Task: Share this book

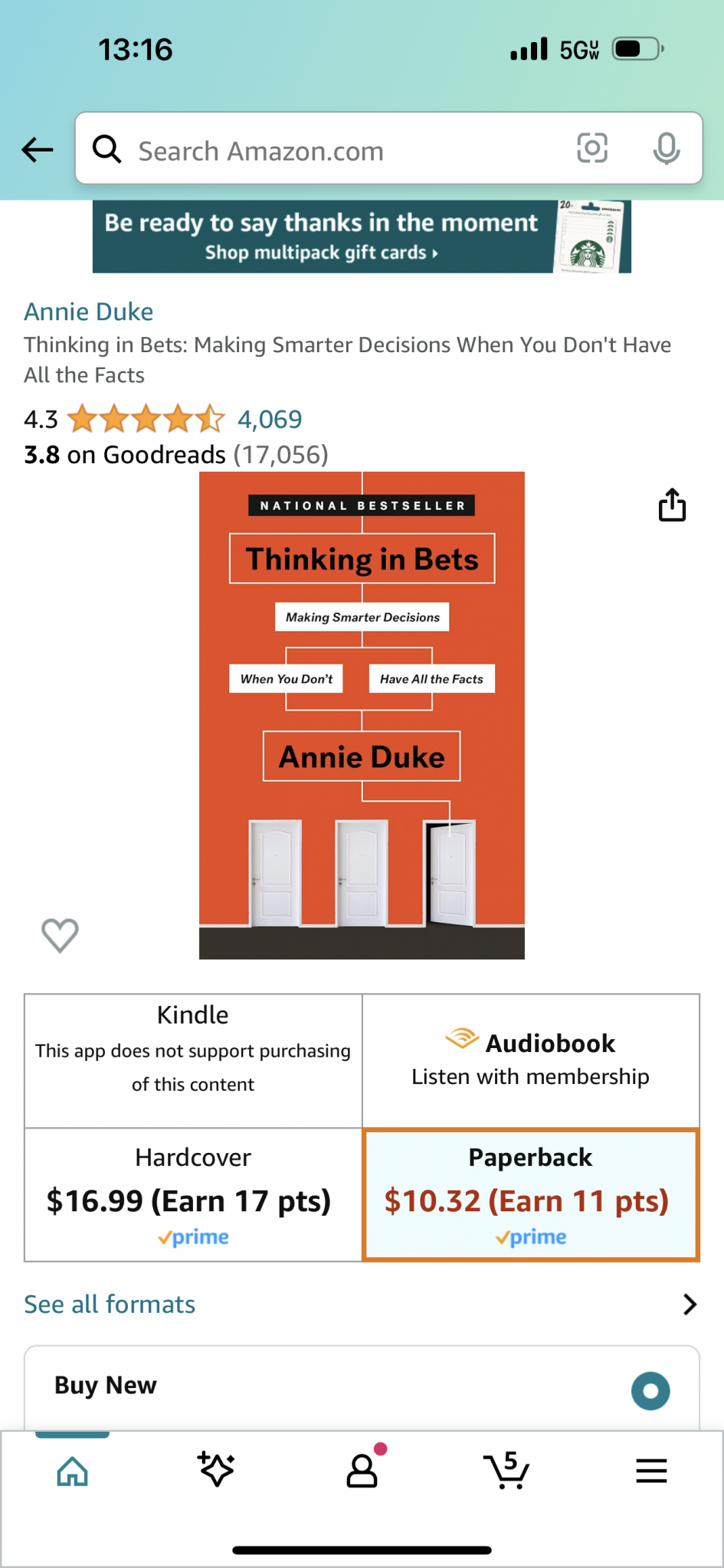Action: [672, 505]
